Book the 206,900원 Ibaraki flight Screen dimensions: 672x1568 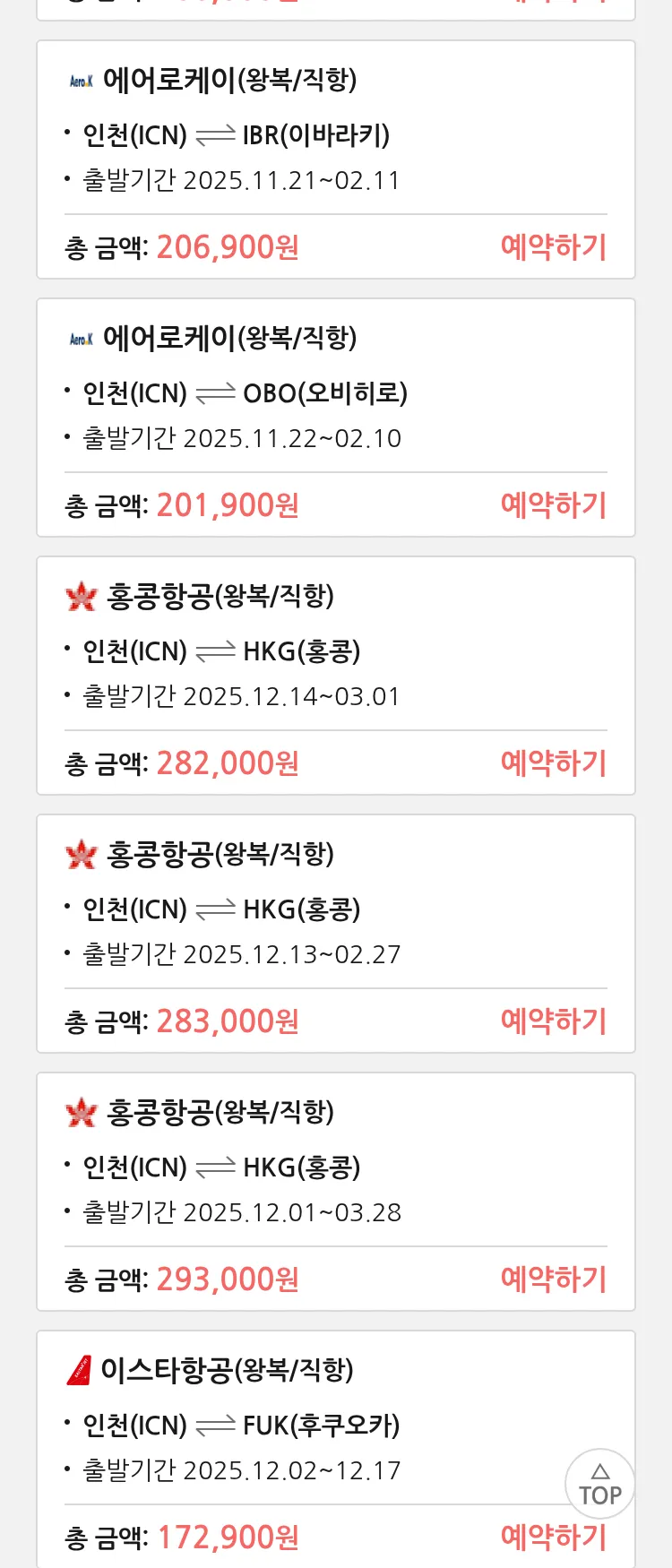[x=553, y=247]
